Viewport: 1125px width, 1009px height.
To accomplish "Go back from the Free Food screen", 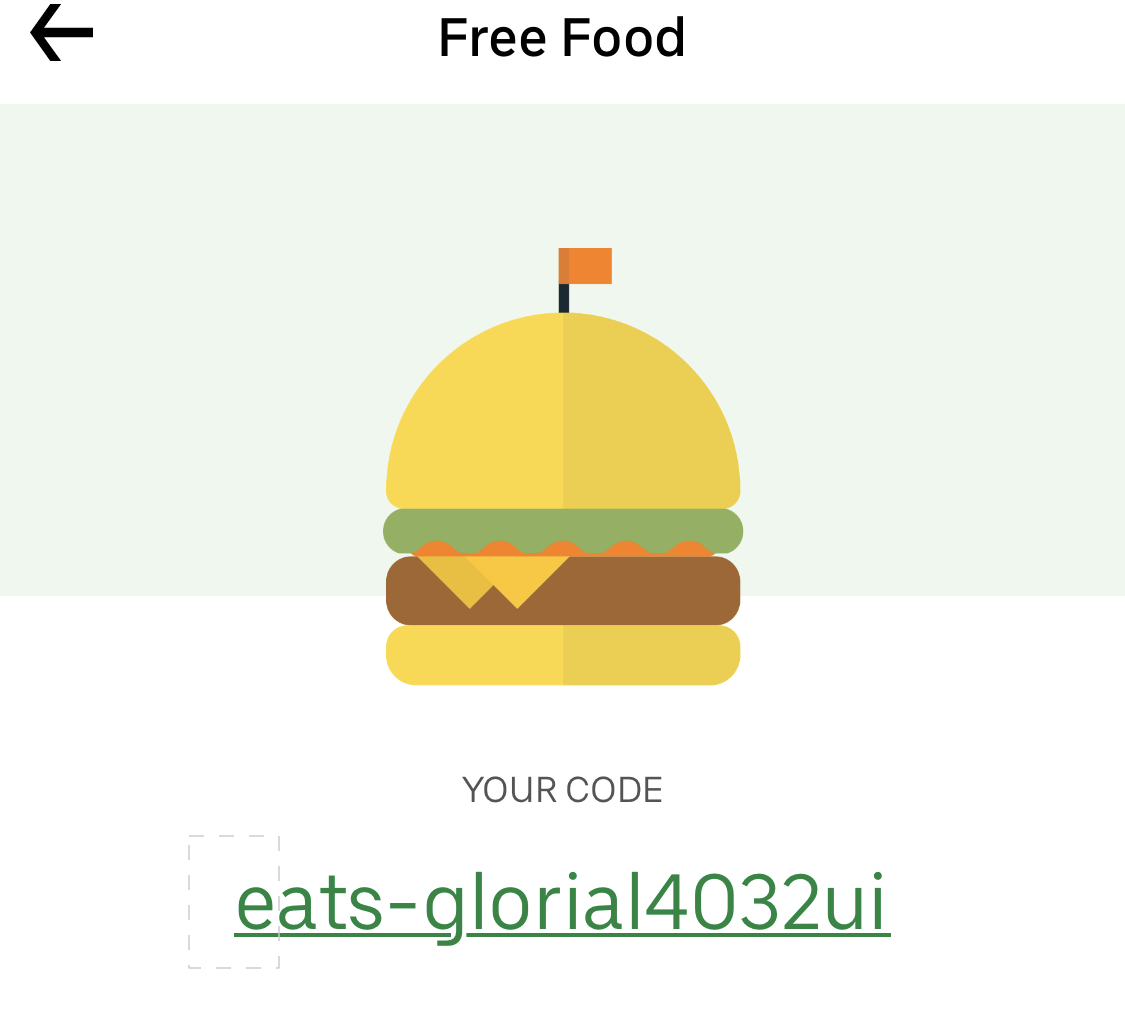I will click(62, 35).
